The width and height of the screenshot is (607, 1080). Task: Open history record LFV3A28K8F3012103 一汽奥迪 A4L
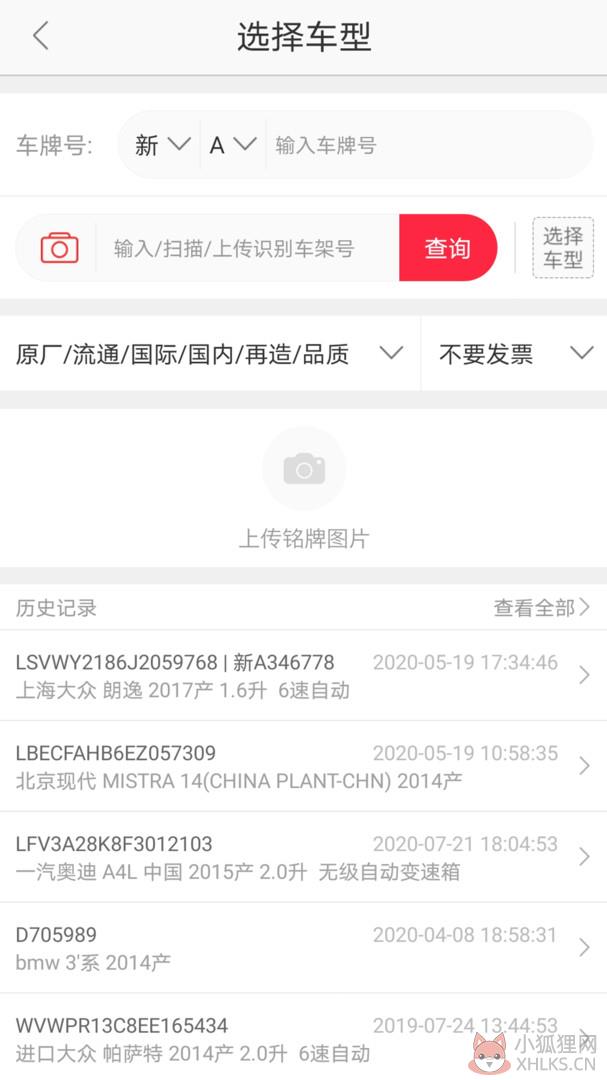[x=303, y=858]
